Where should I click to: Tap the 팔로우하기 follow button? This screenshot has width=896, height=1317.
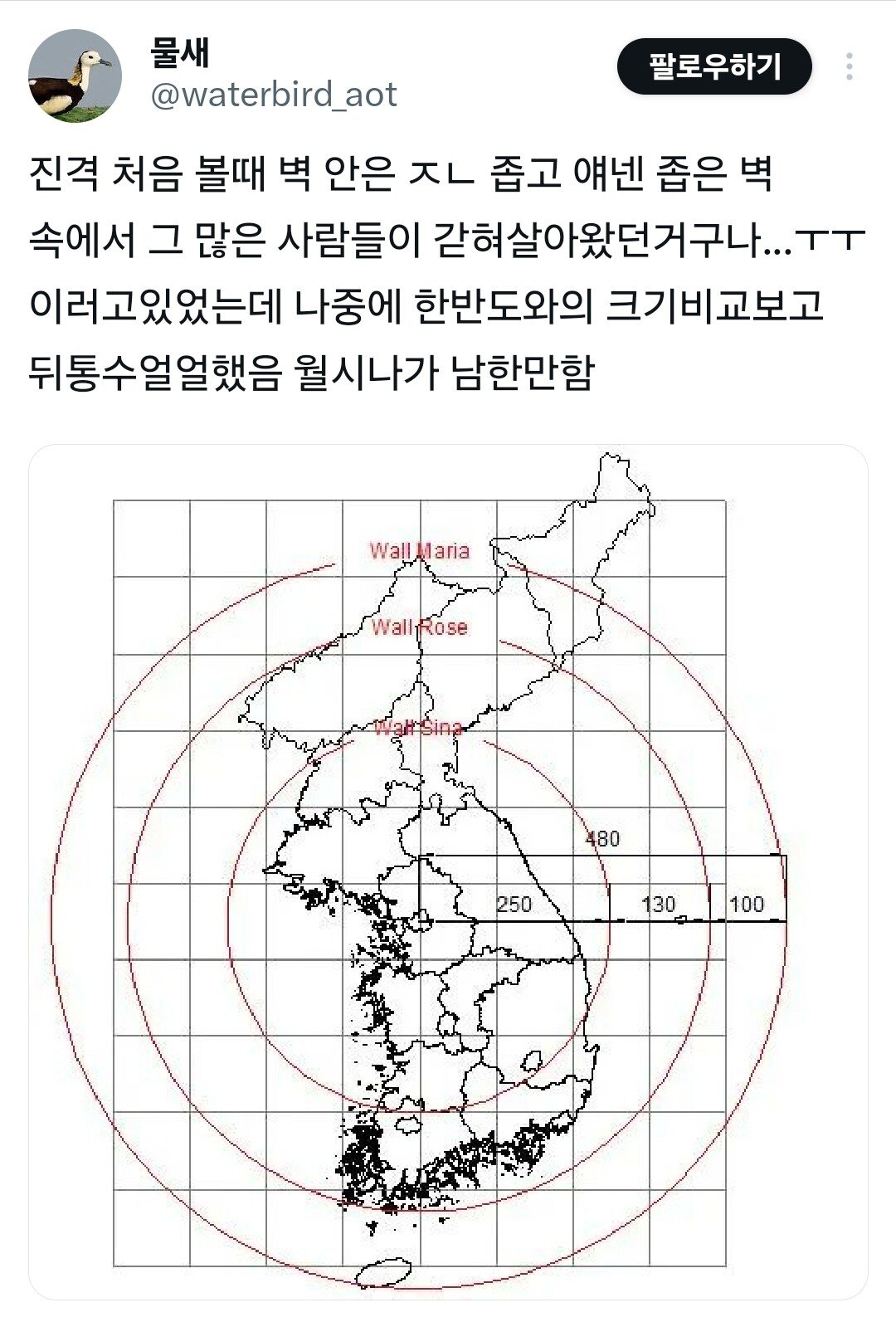tap(713, 66)
